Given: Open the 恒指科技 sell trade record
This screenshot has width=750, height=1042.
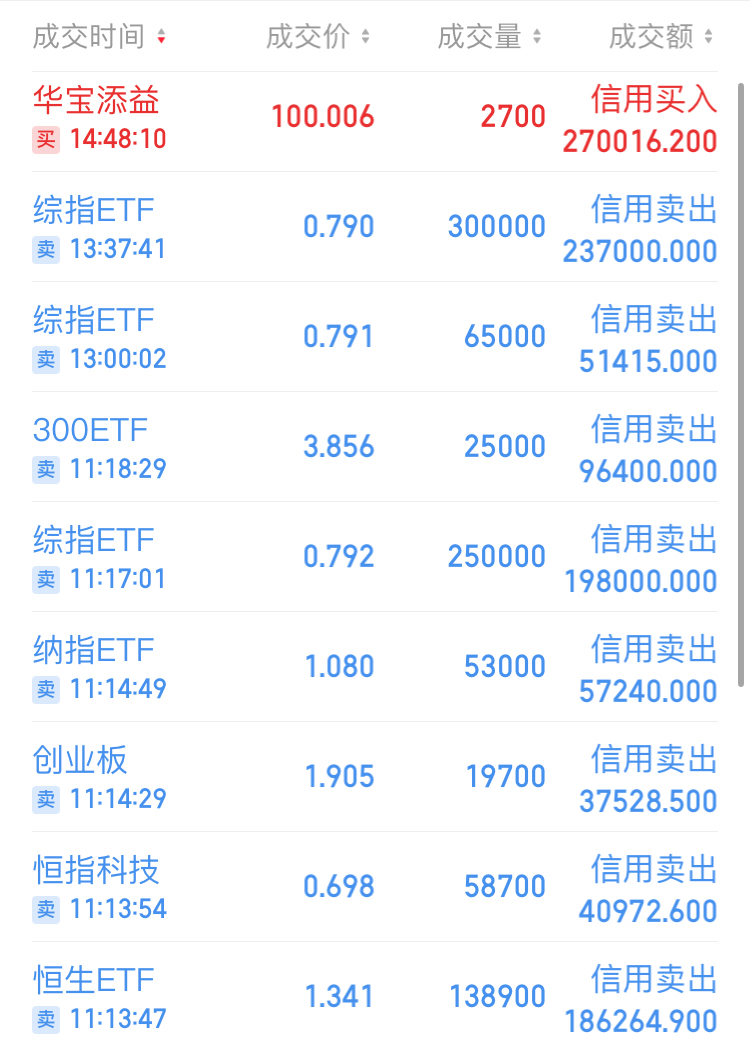Looking at the screenshot, I should point(374,888).
